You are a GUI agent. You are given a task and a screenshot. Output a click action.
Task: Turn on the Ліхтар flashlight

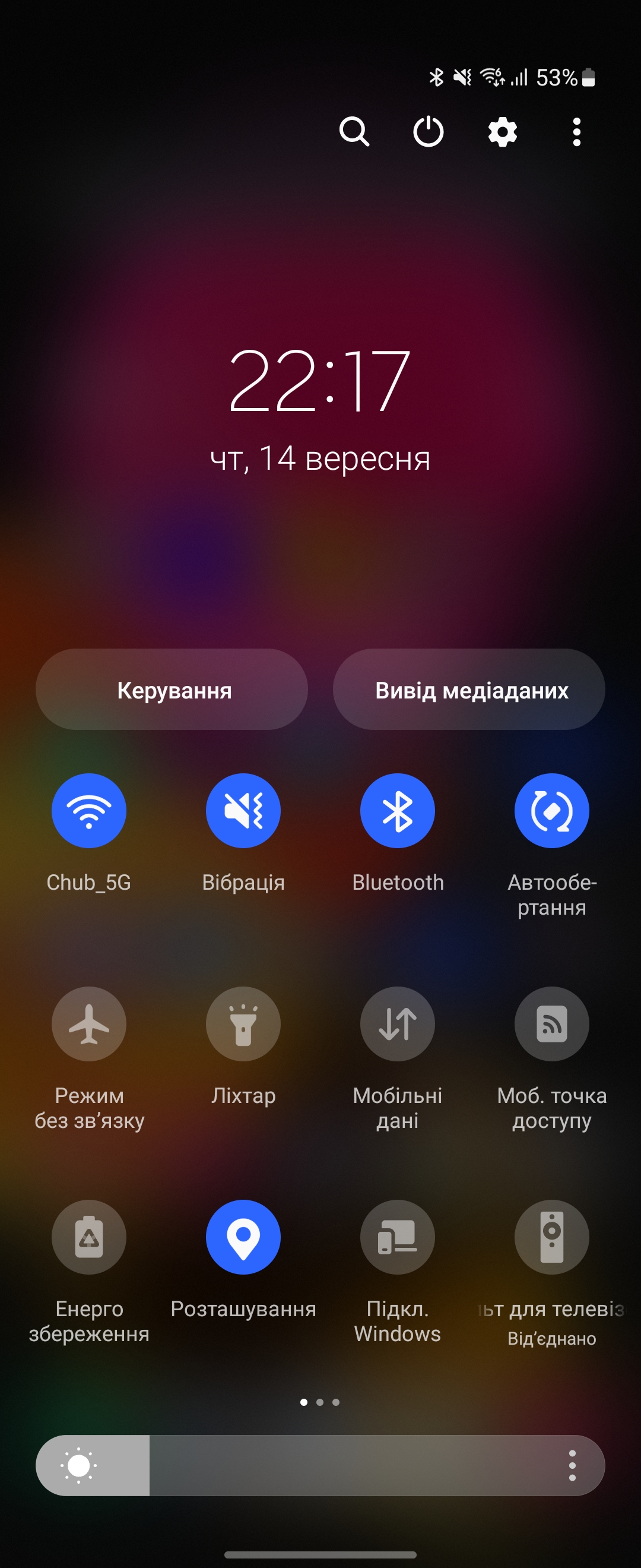point(243,1024)
